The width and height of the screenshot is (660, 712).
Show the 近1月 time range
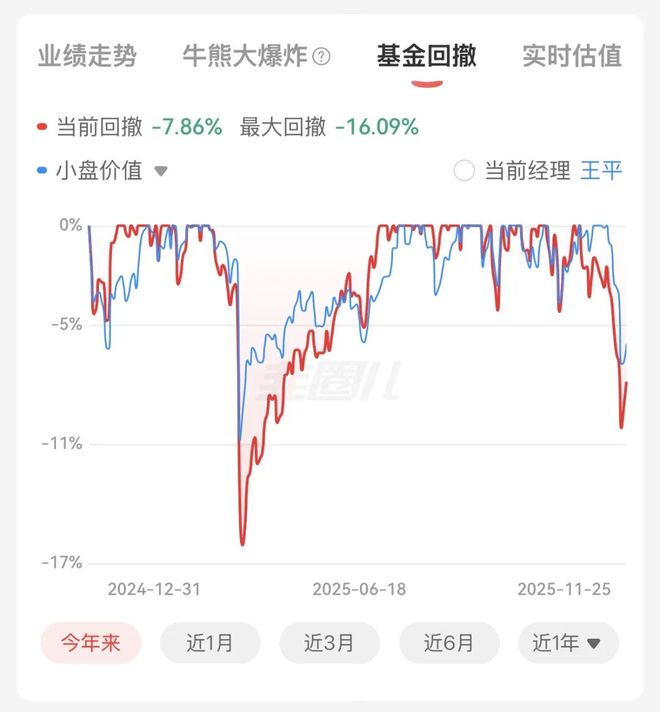[210, 642]
